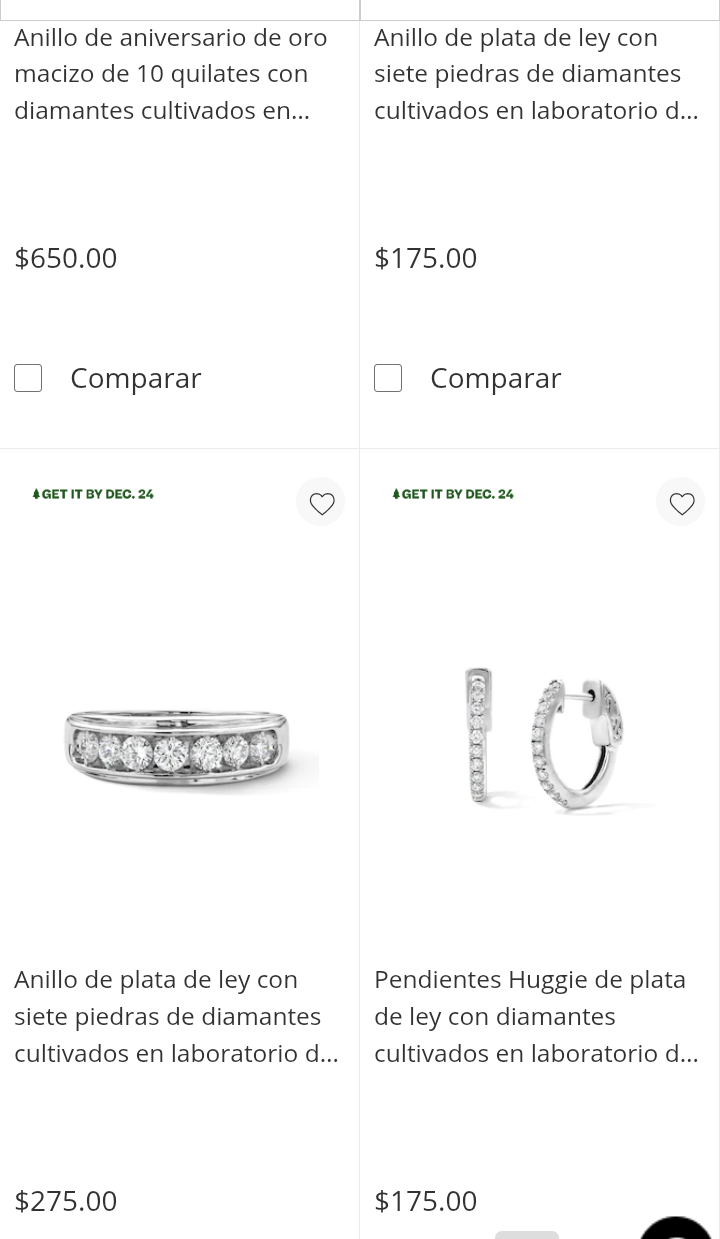
Task: Add Huggie earrings to wishlist
Action: click(x=681, y=503)
